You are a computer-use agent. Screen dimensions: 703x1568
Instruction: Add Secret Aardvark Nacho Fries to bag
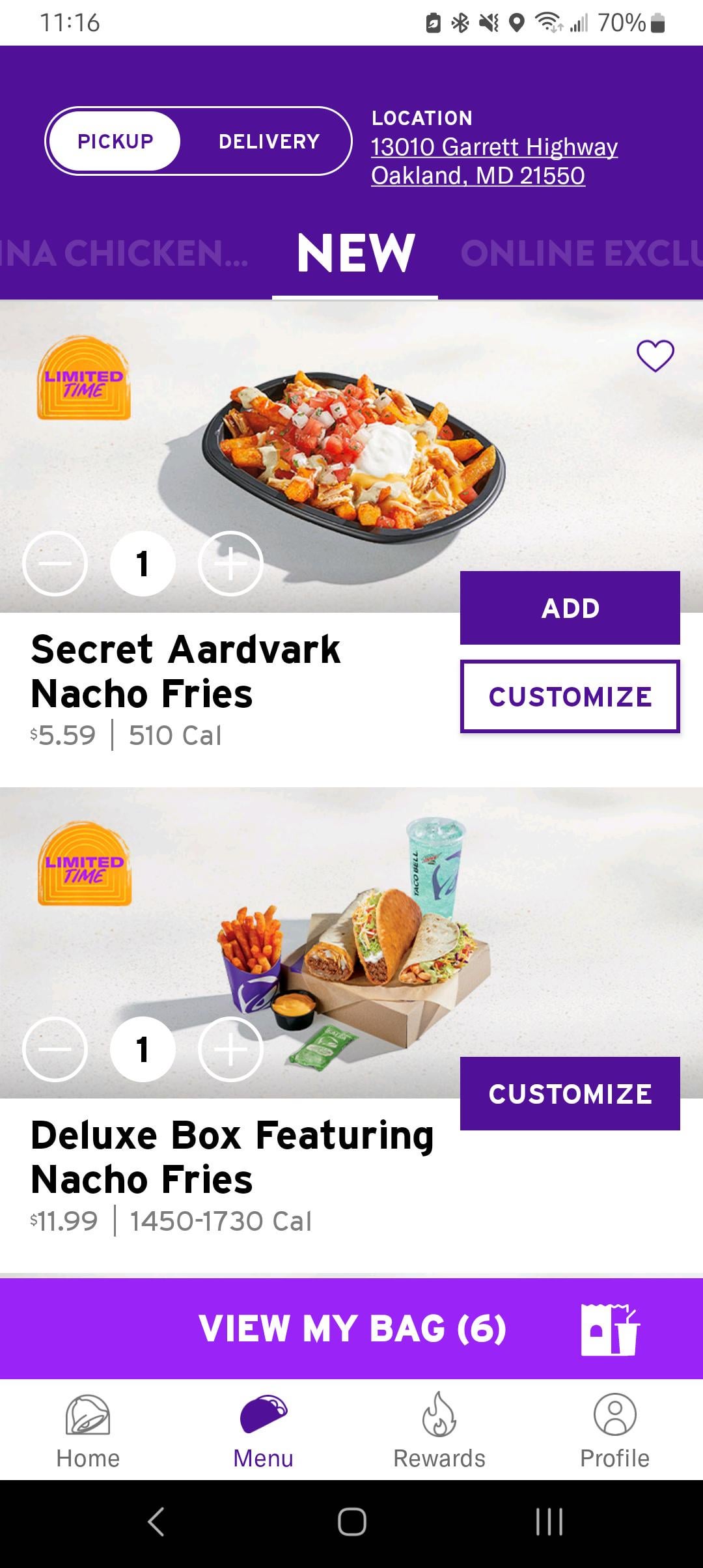570,608
